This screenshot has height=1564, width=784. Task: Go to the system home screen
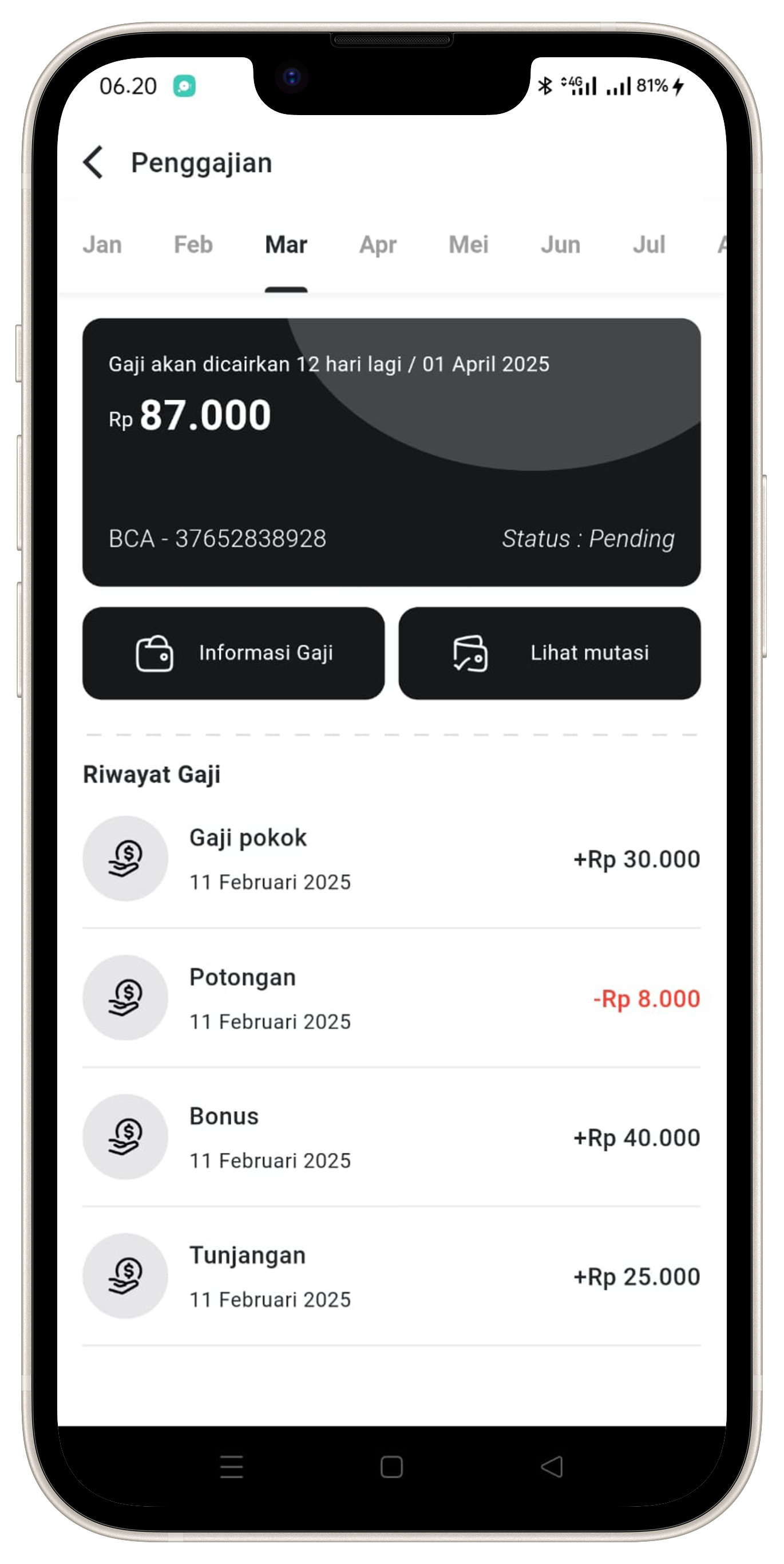coord(391,1467)
